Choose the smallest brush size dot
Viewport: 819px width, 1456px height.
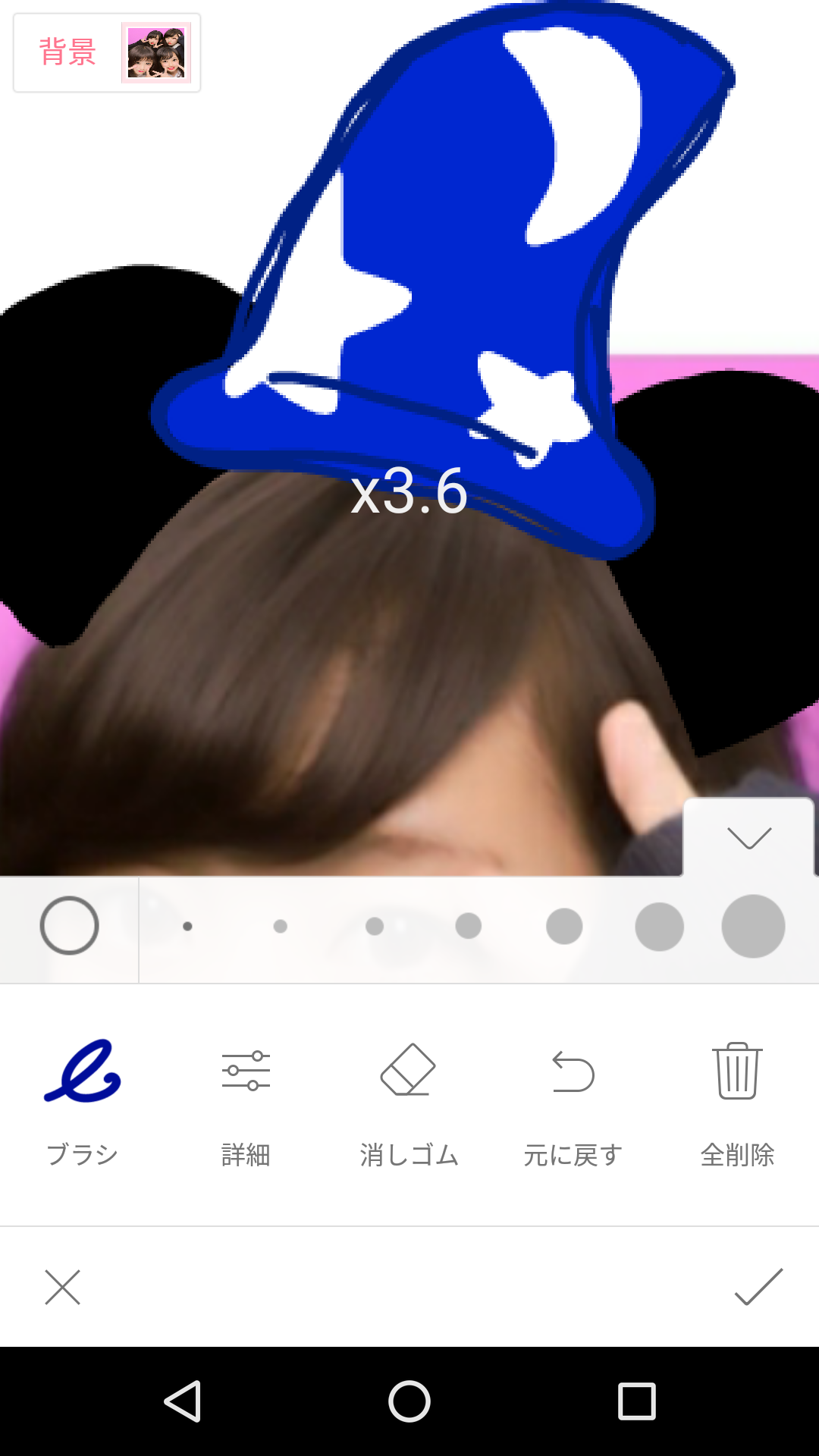(187, 926)
